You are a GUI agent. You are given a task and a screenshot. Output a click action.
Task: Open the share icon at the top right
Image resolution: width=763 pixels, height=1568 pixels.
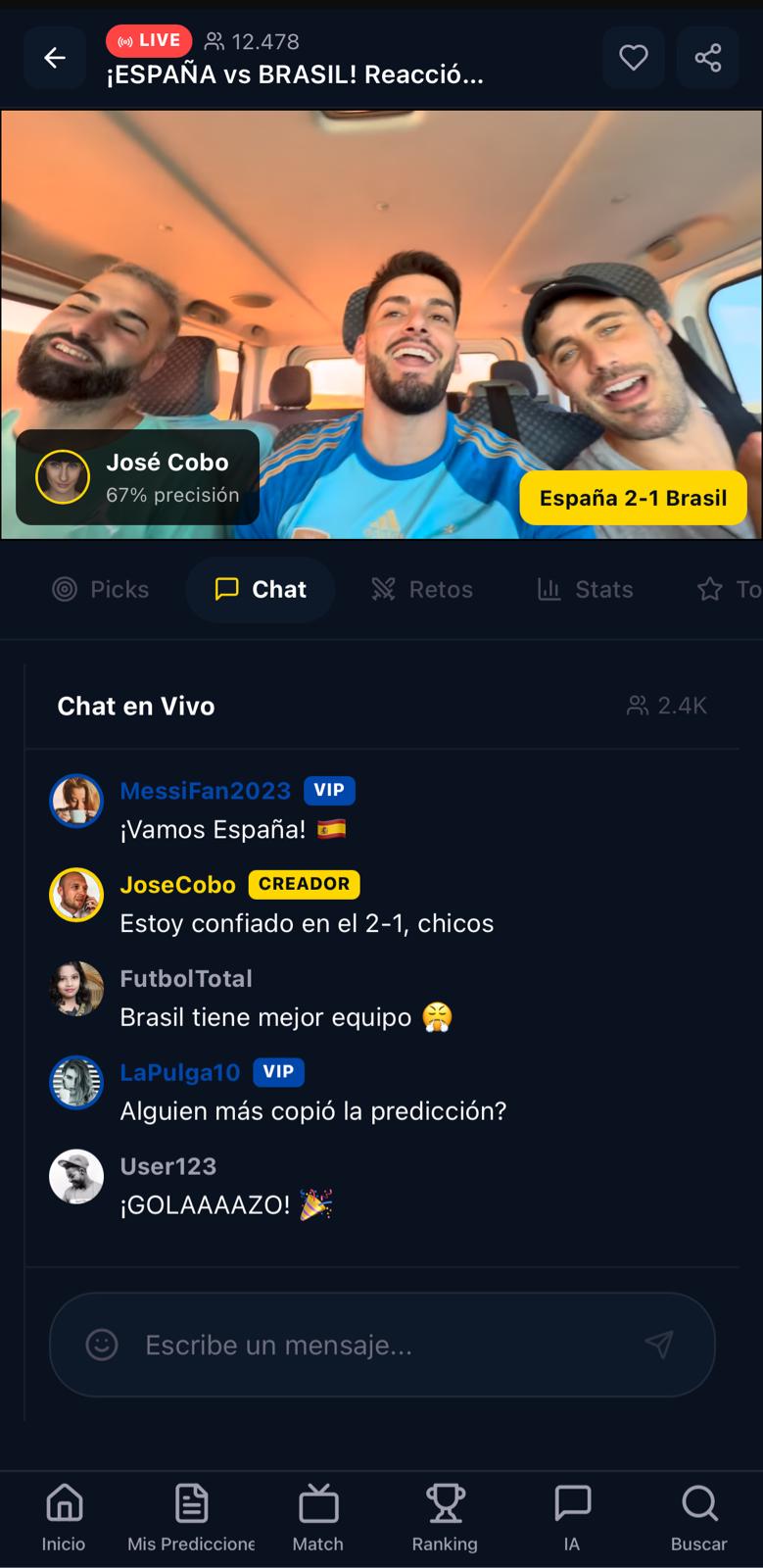click(707, 58)
